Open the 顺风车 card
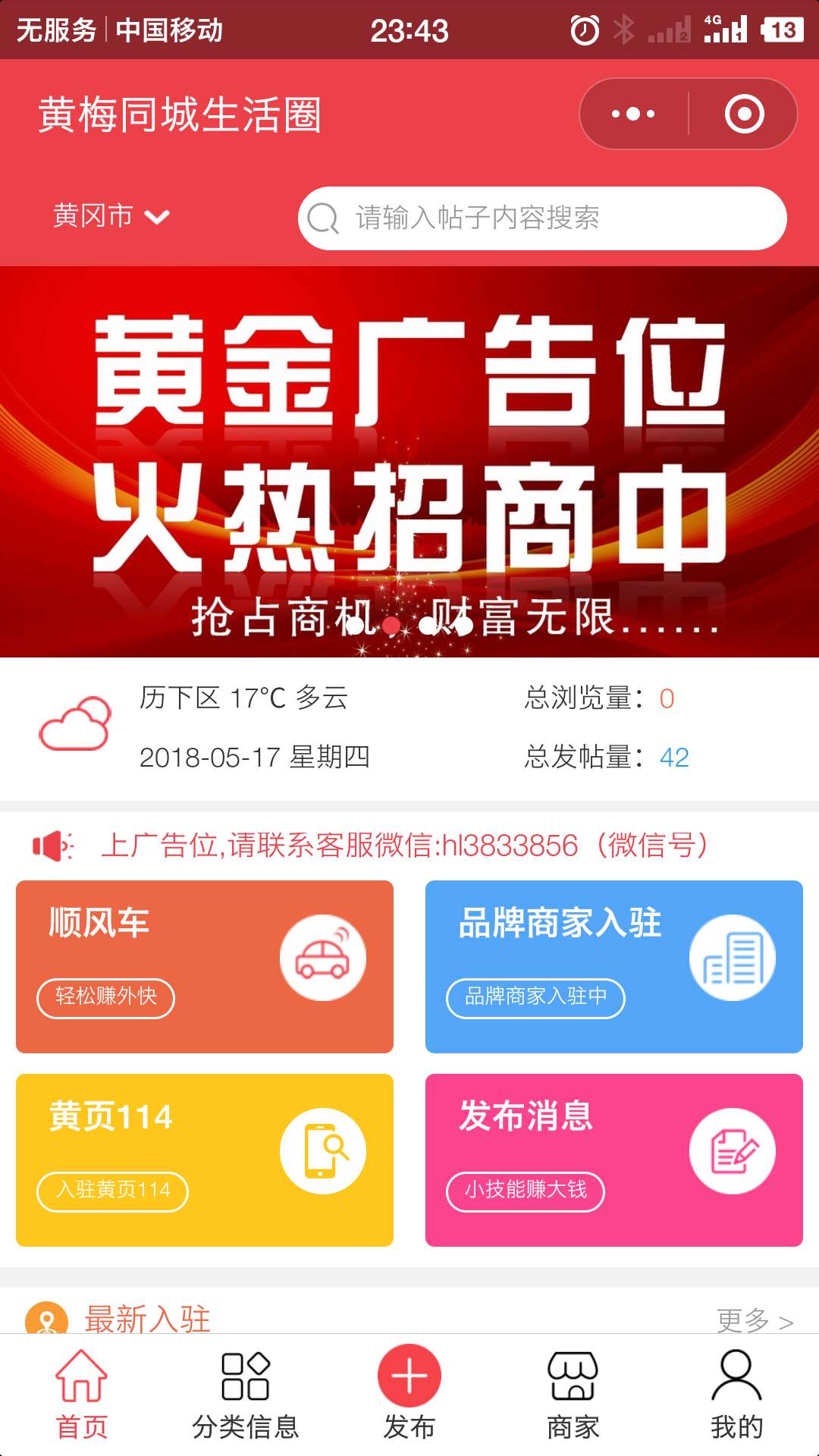Screen dimensions: 819x1456 tap(205, 966)
